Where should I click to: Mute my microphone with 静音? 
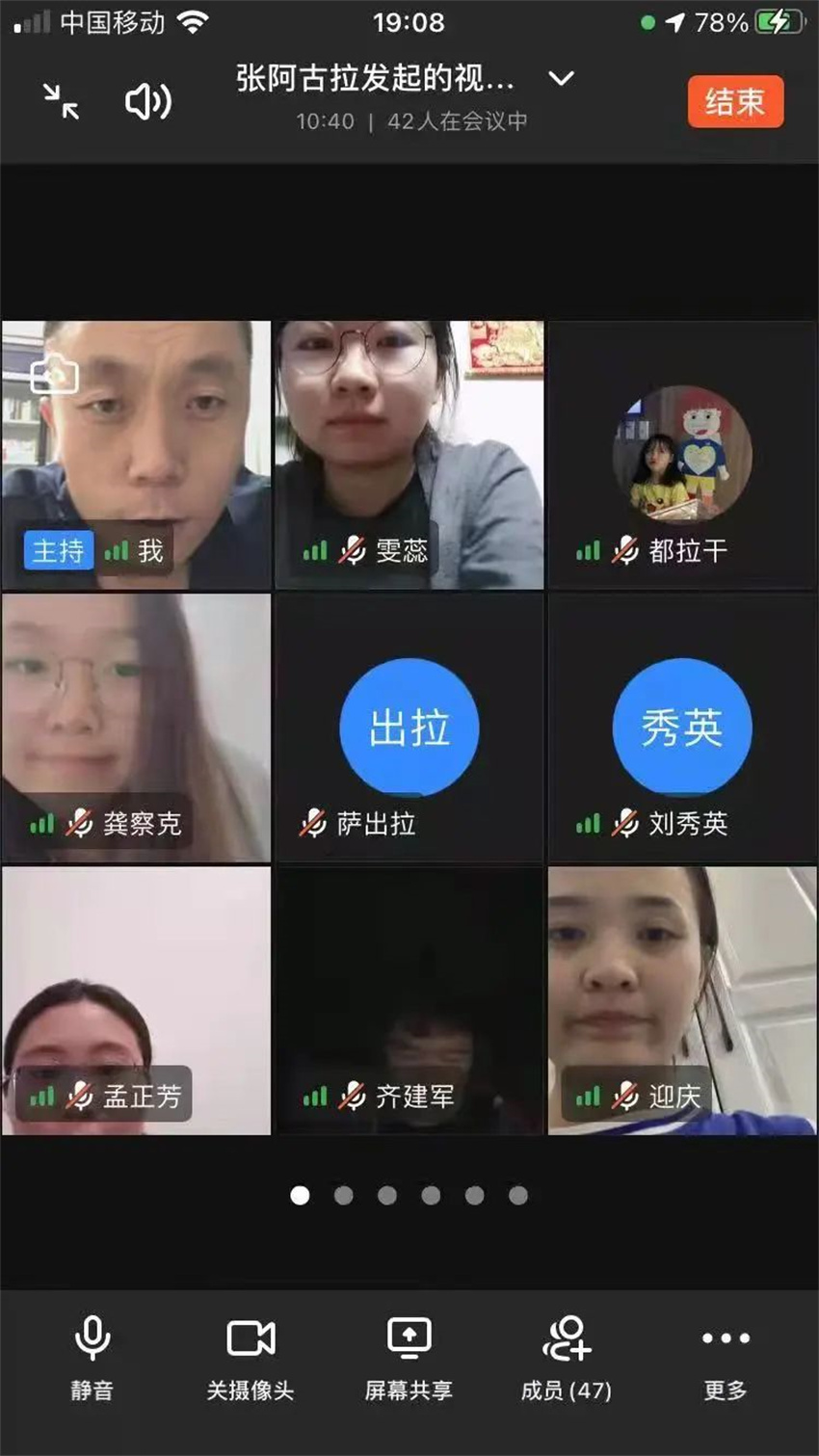pos(92,1358)
